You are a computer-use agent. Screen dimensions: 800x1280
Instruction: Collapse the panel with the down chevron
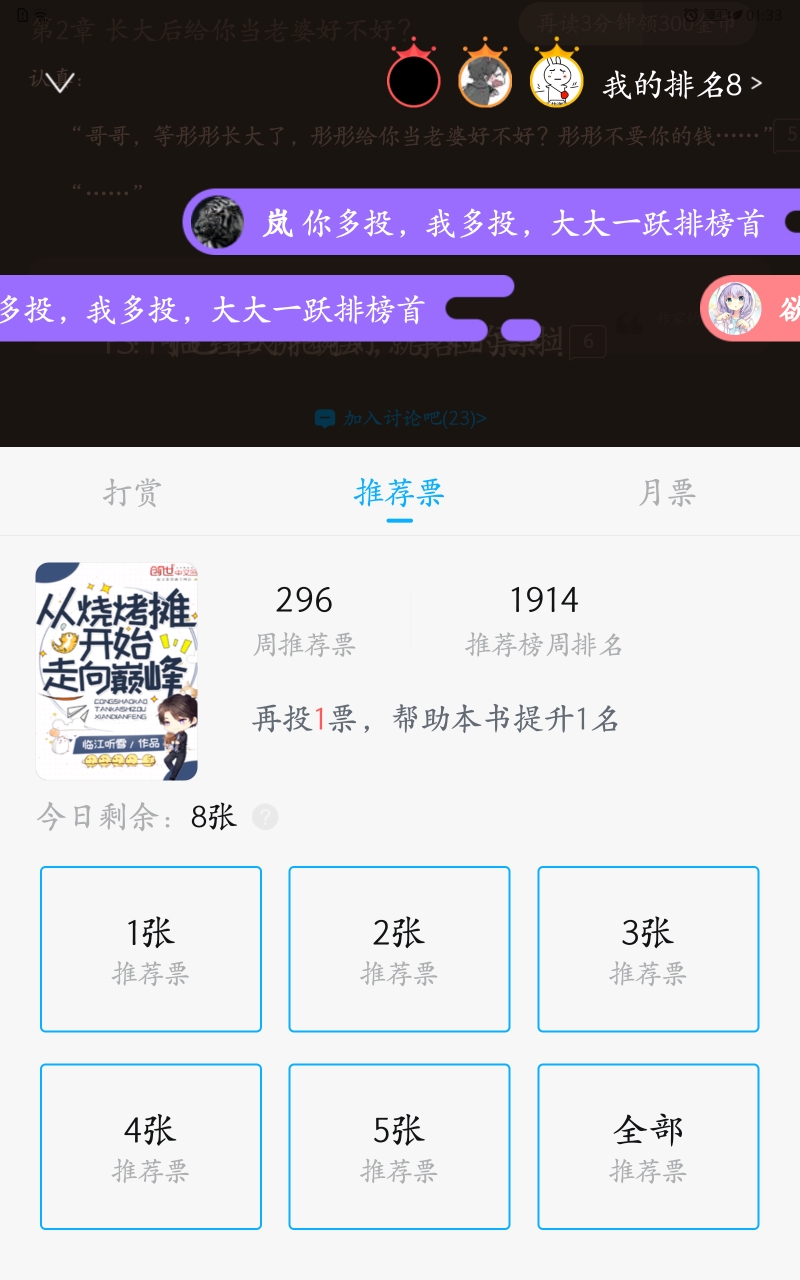click(60, 84)
